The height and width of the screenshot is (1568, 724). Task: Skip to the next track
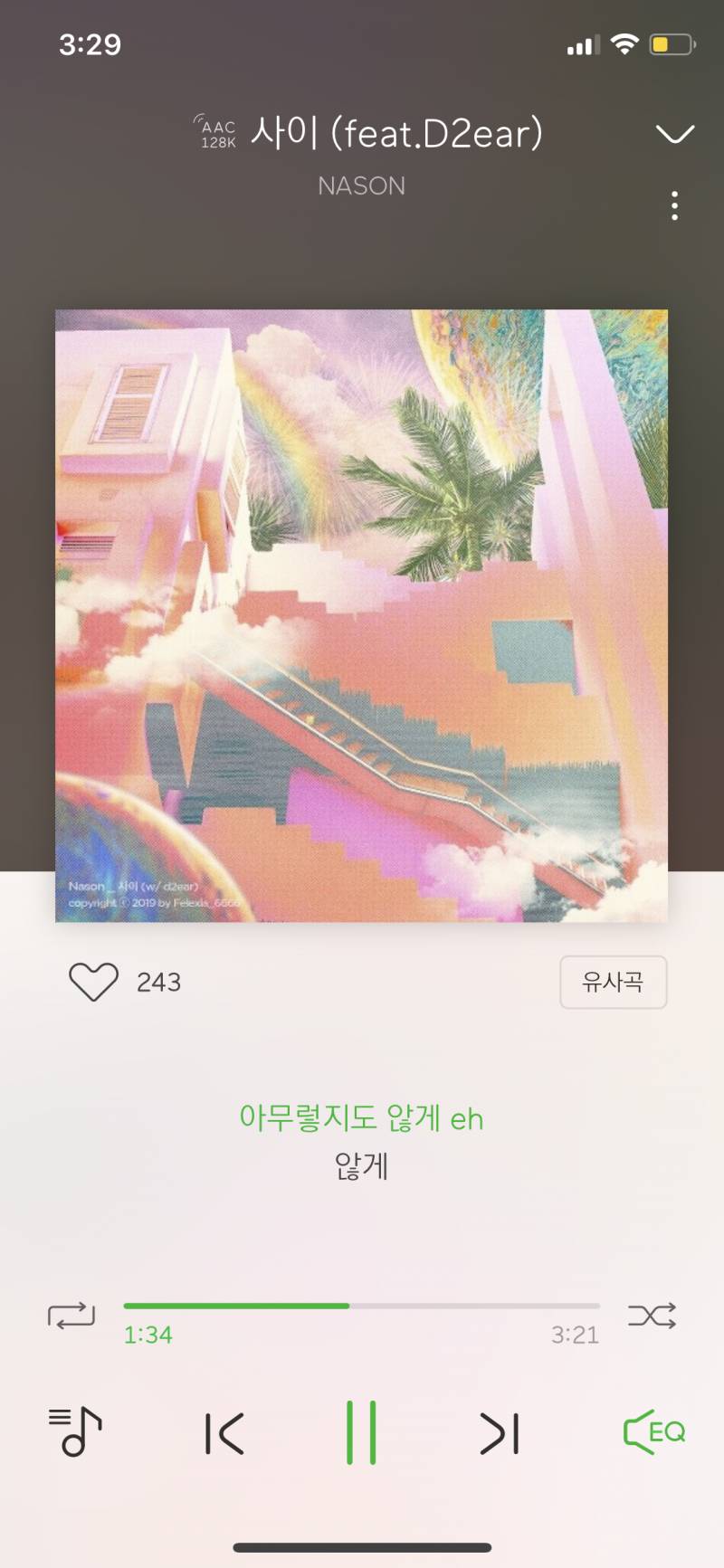(500, 1431)
